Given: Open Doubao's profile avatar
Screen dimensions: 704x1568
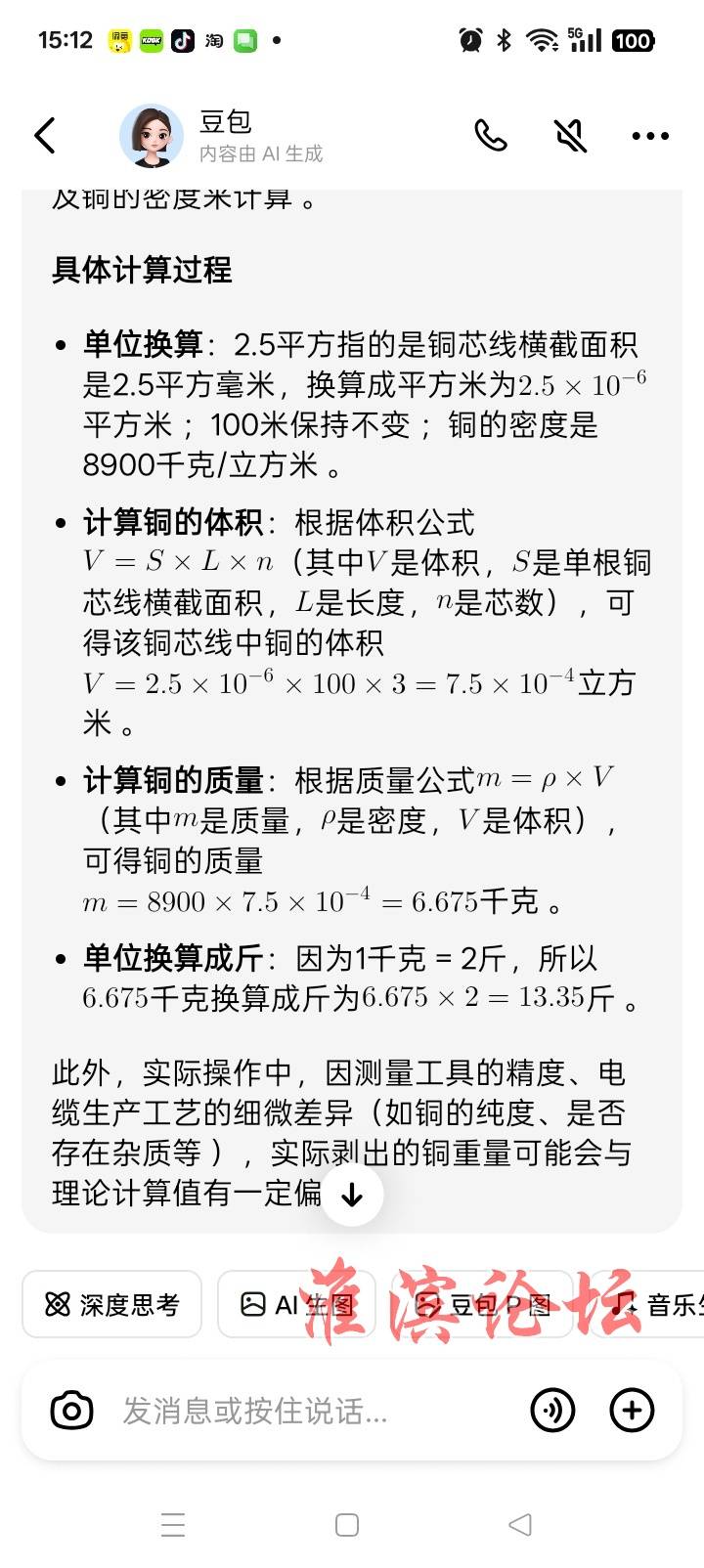Looking at the screenshot, I should (x=152, y=136).
